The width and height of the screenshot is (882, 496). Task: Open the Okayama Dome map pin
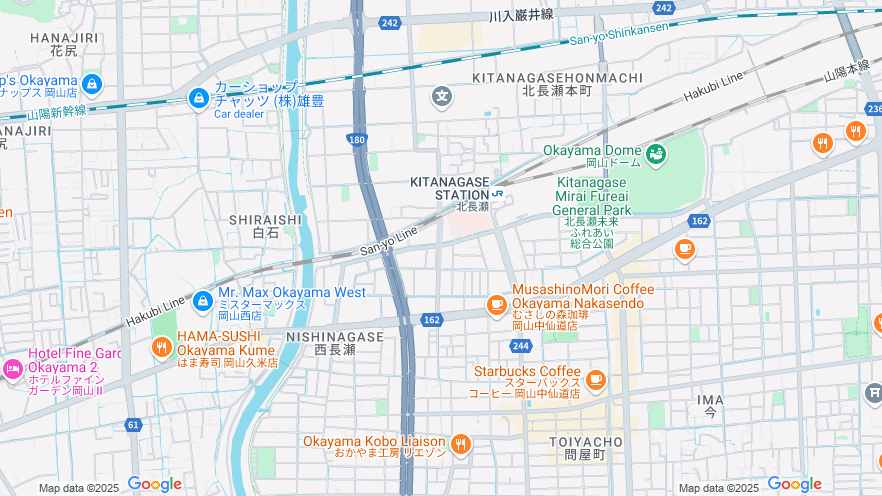tap(656, 153)
